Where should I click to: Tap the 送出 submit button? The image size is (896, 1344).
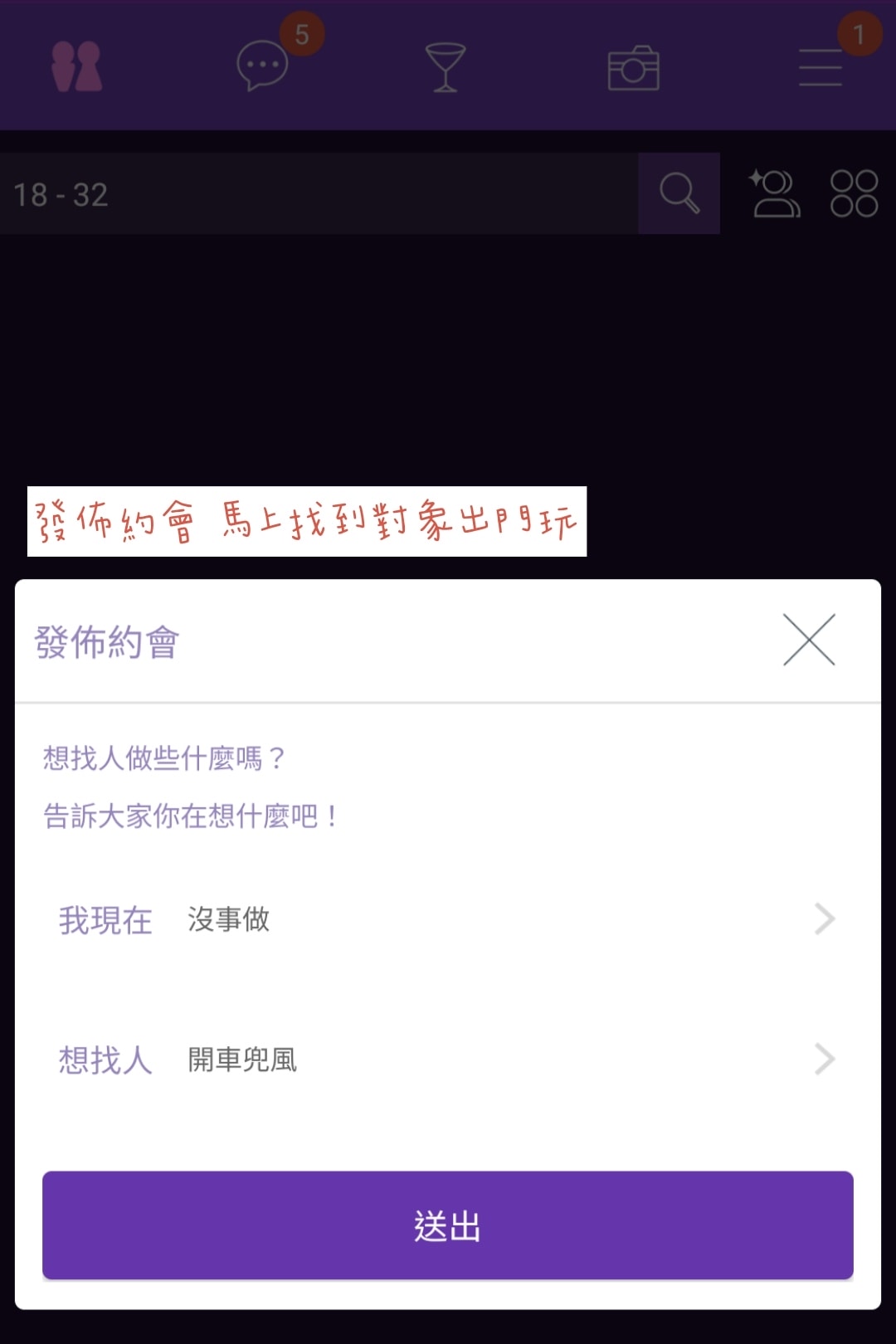click(x=448, y=1225)
